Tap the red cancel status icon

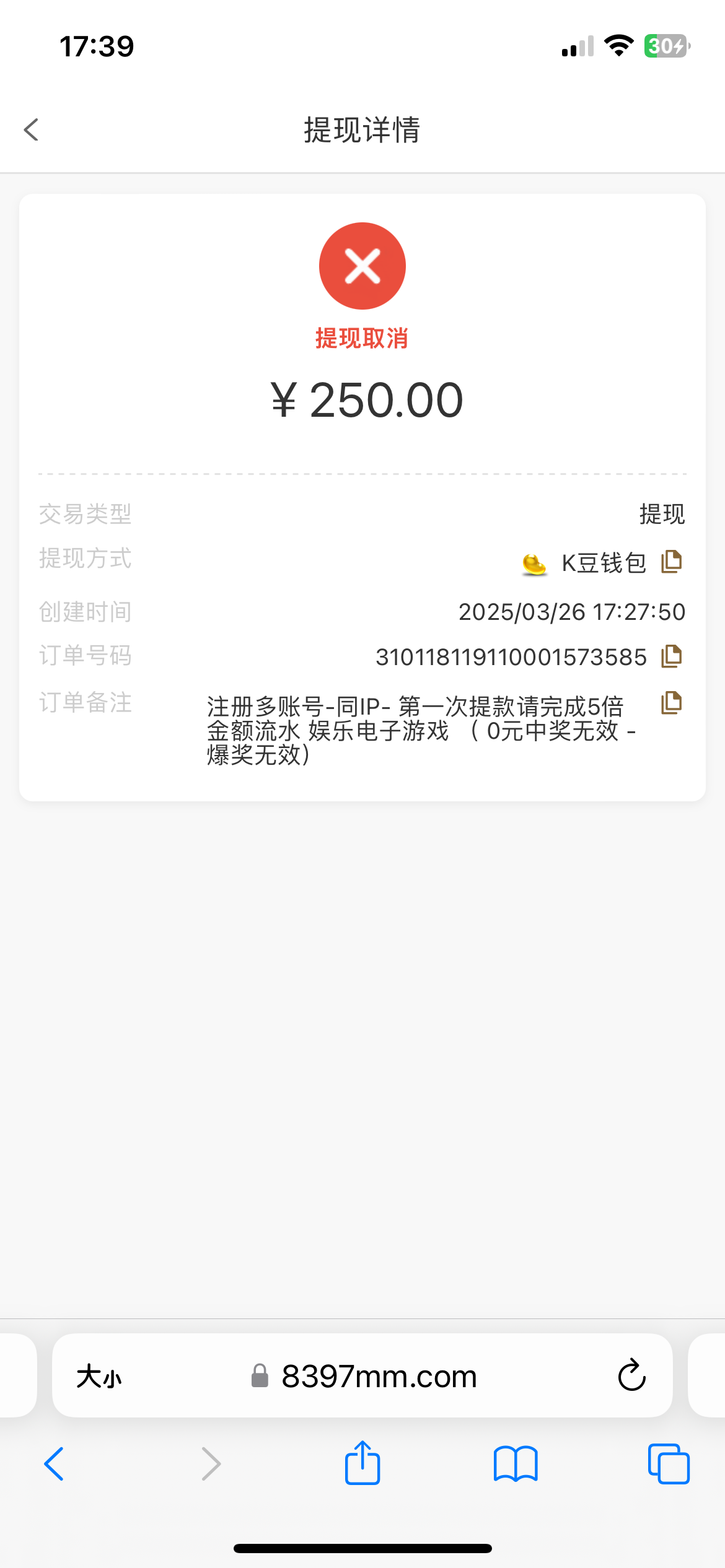pyautogui.click(x=362, y=265)
